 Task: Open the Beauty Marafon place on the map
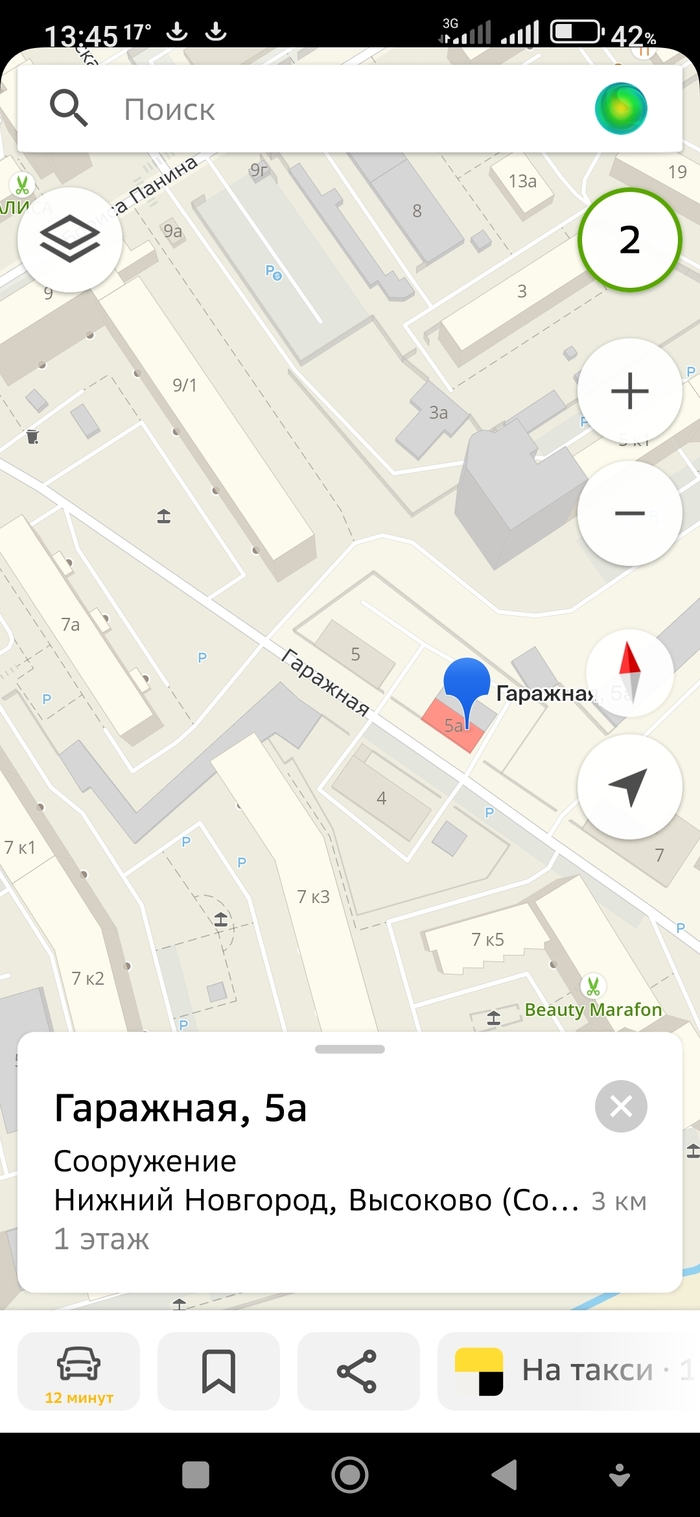(594, 1008)
